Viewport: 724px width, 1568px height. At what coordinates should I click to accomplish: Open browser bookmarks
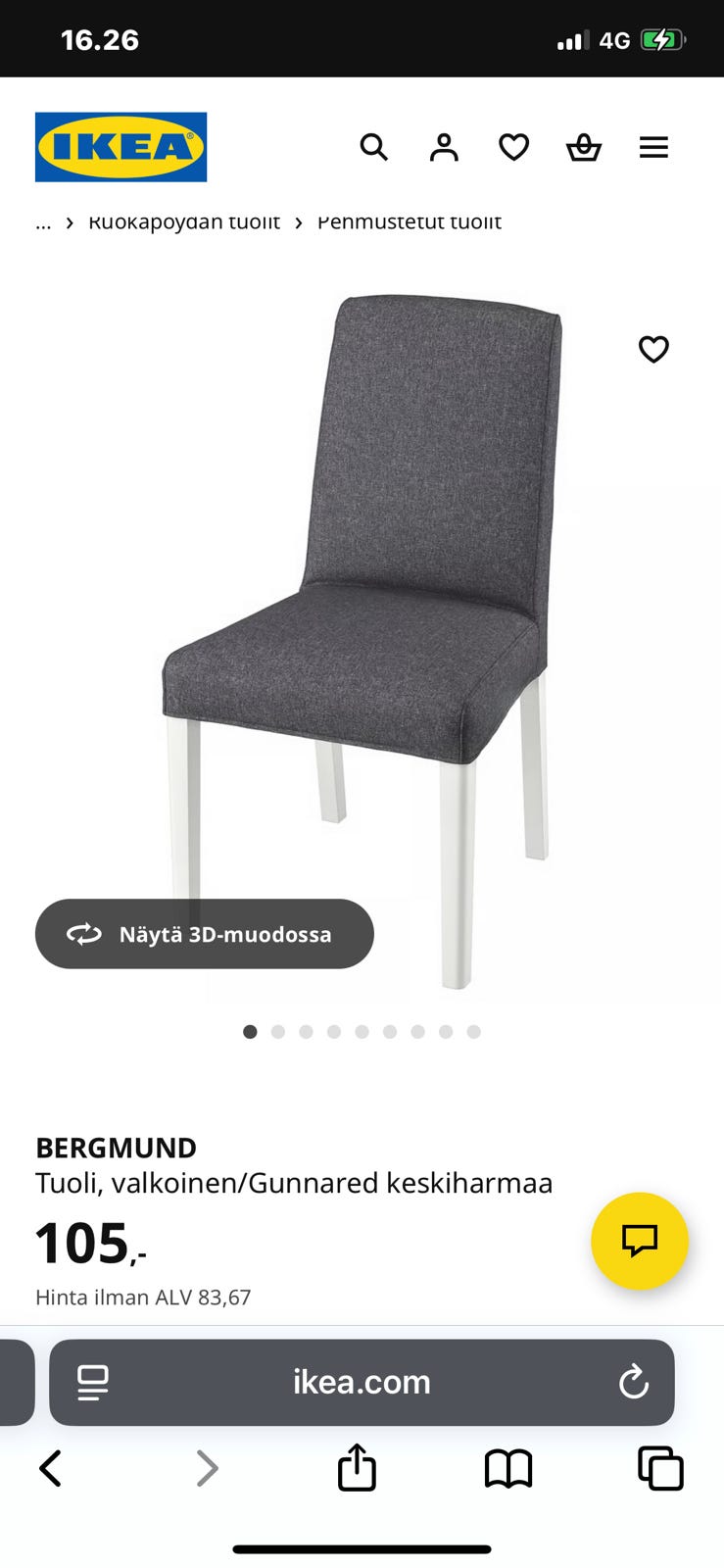(x=508, y=1468)
